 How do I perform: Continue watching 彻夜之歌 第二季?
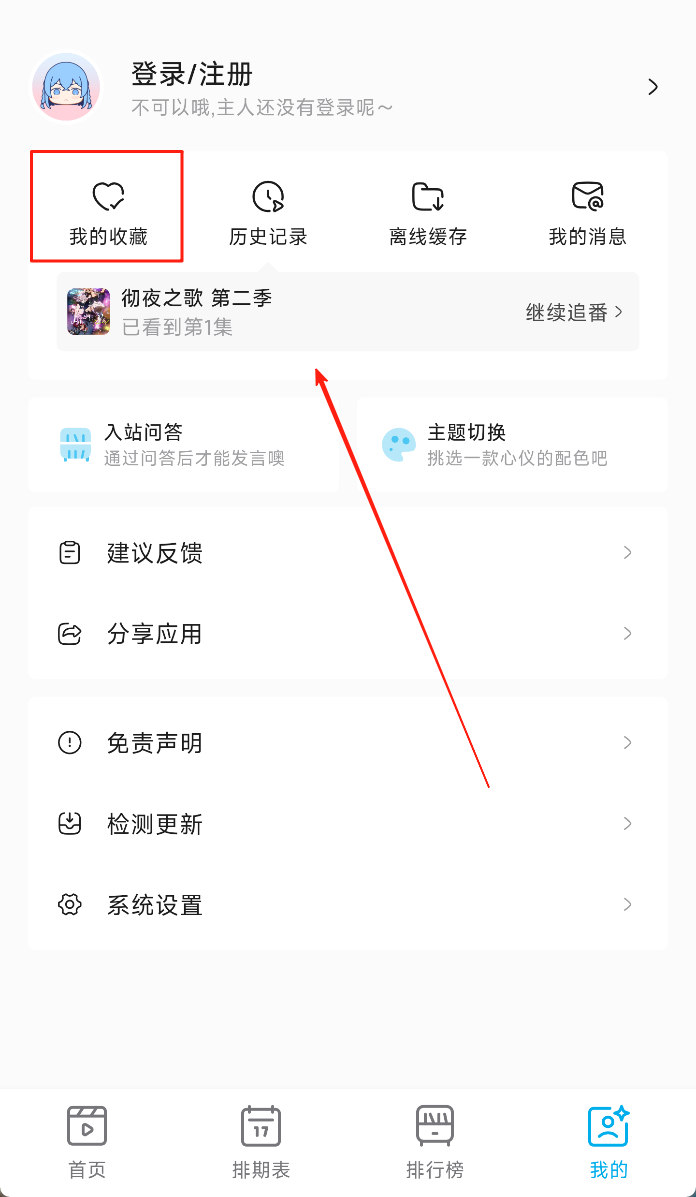[347, 312]
